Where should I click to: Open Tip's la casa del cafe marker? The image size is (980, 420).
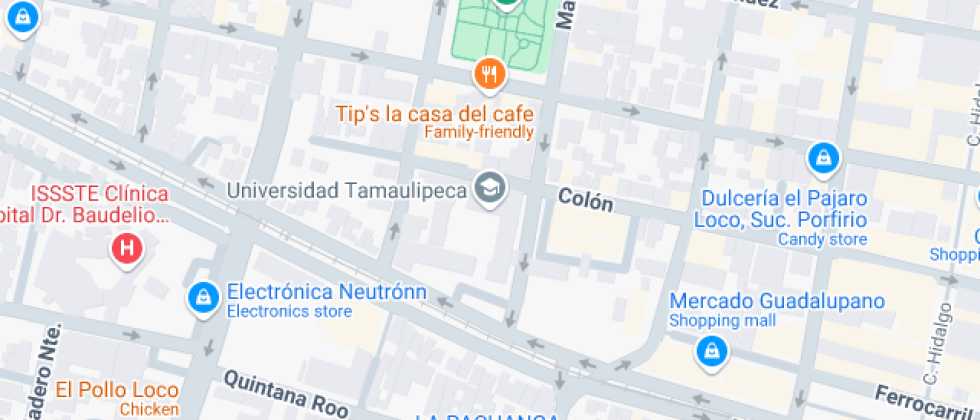pos(489,72)
